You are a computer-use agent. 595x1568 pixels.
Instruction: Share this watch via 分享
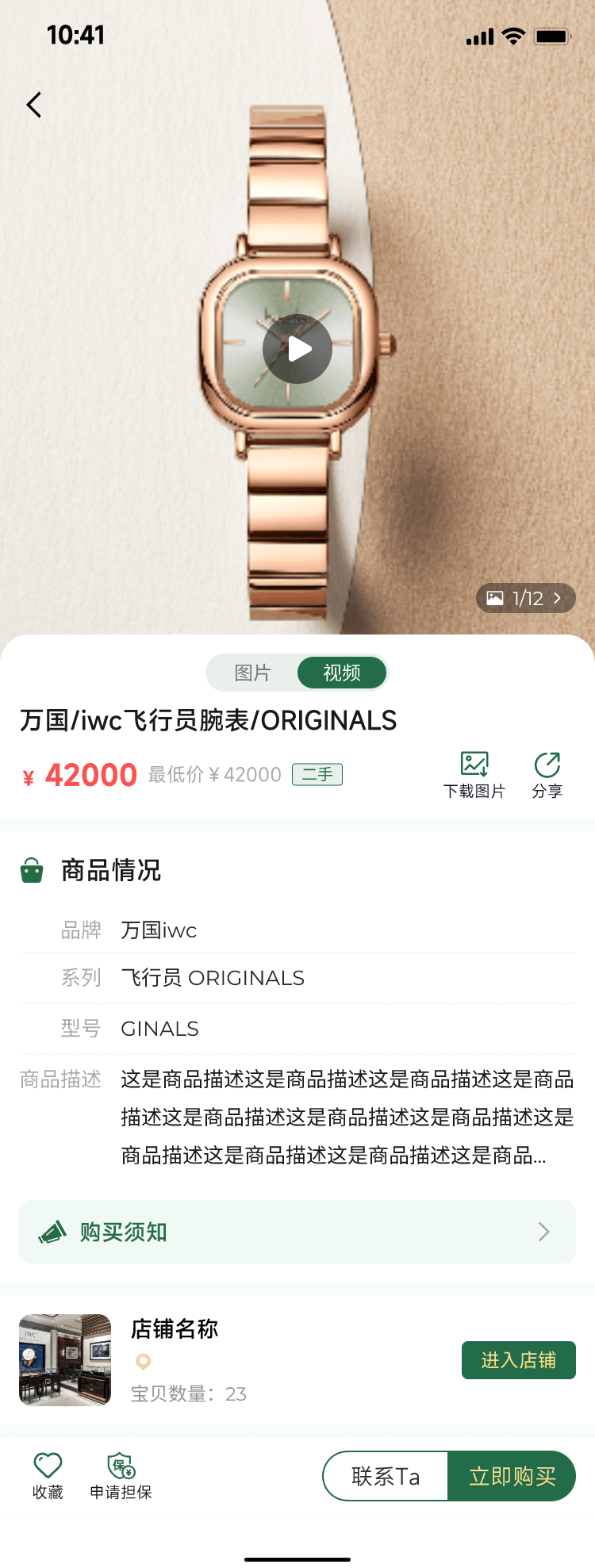pos(547,774)
